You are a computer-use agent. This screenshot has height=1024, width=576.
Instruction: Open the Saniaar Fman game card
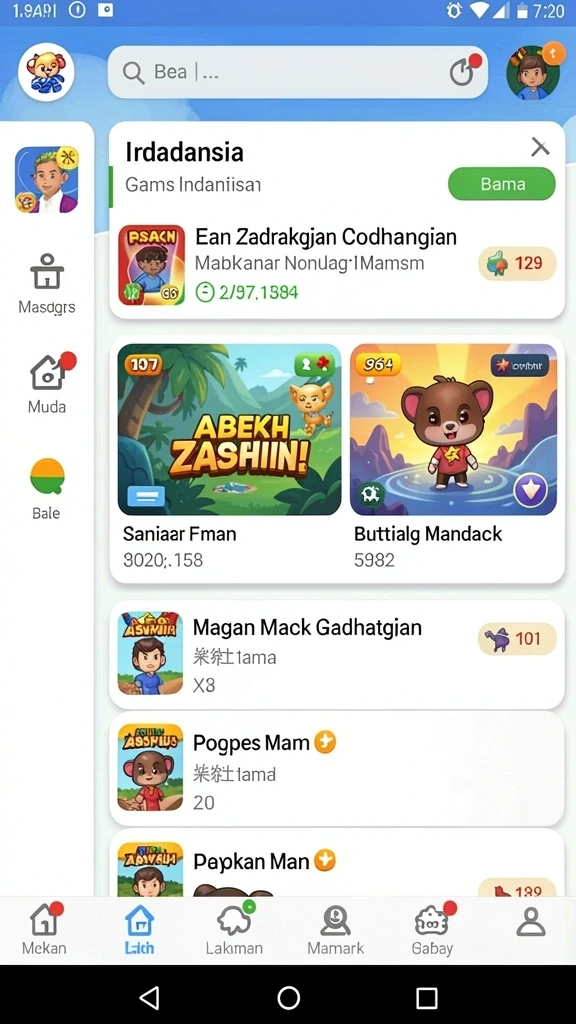coord(229,456)
